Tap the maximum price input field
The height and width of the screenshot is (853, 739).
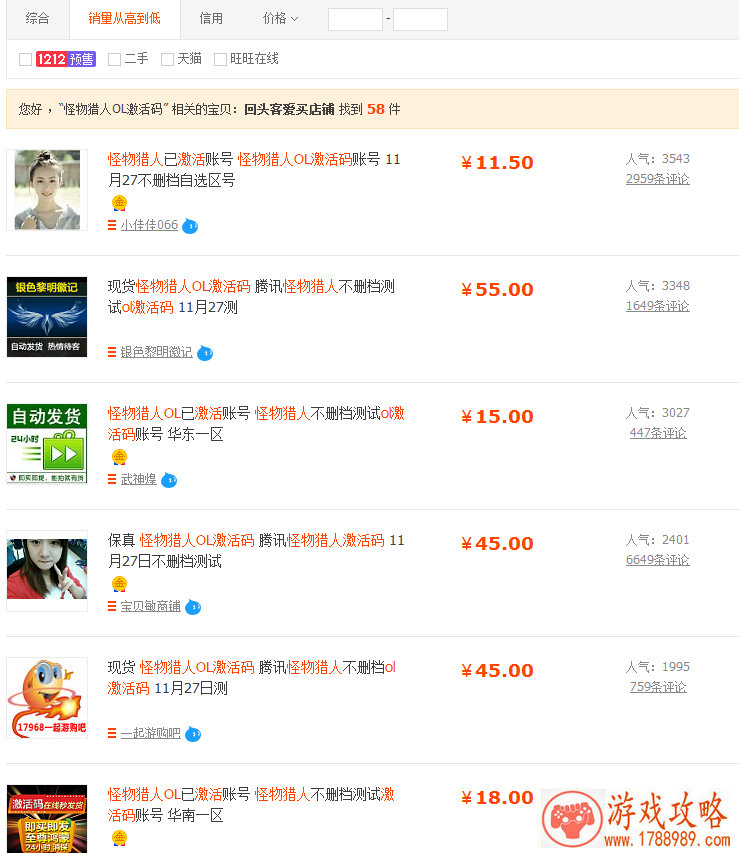pyautogui.click(x=420, y=19)
